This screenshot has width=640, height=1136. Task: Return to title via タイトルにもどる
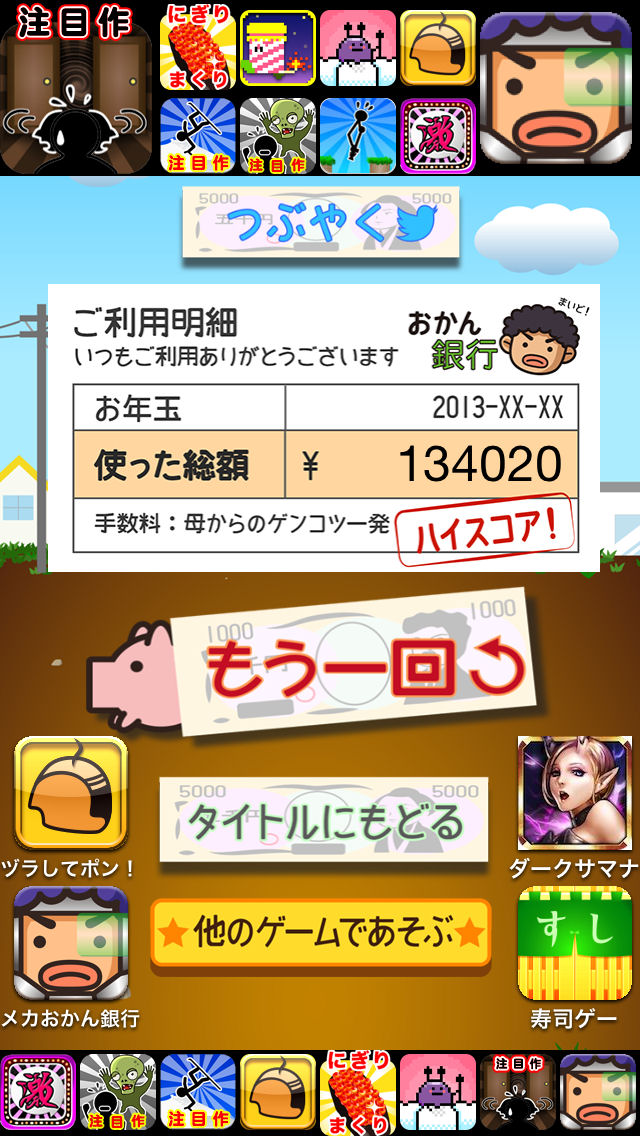tap(324, 822)
